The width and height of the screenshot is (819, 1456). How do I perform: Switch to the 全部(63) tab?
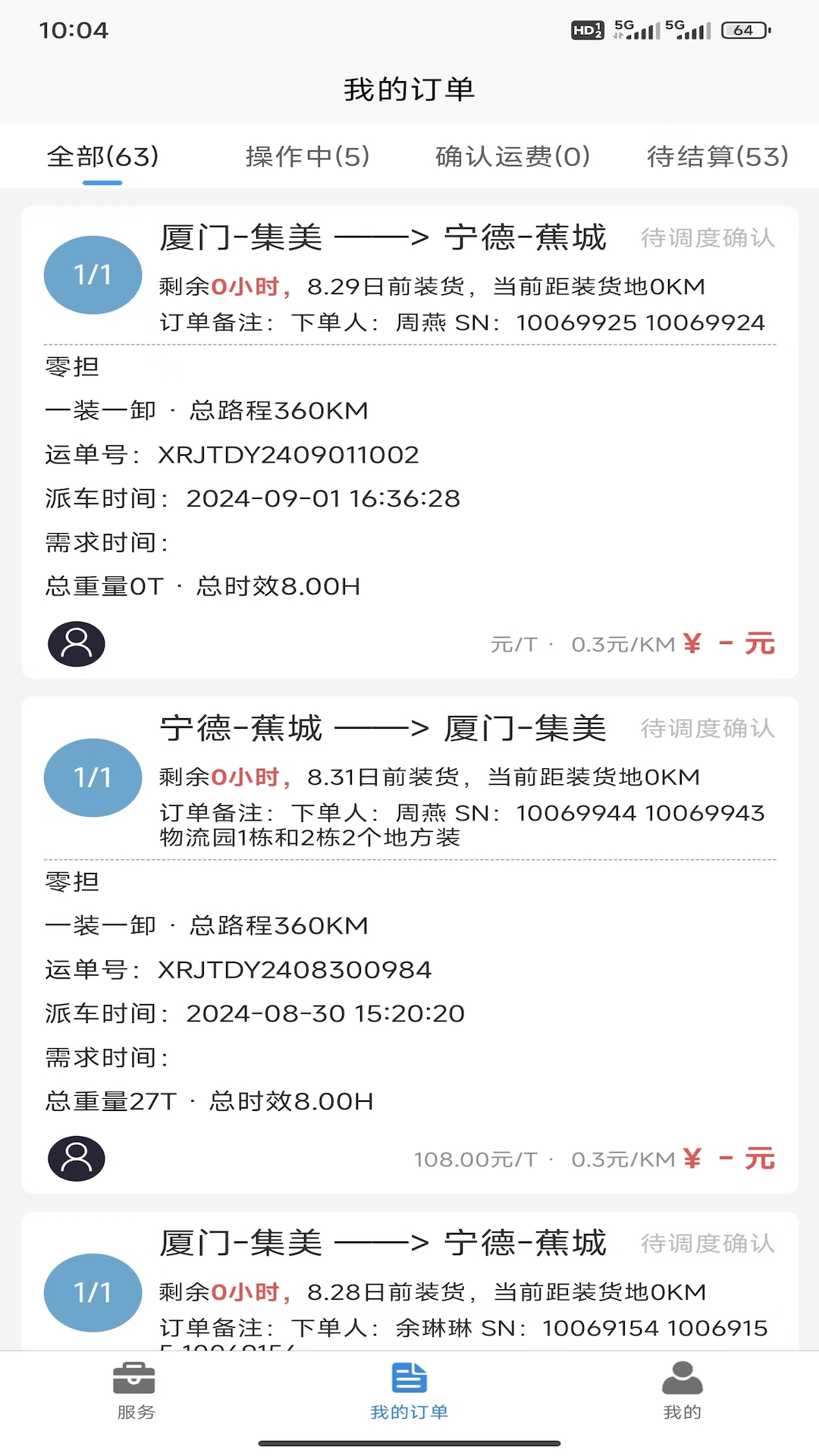tap(103, 157)
